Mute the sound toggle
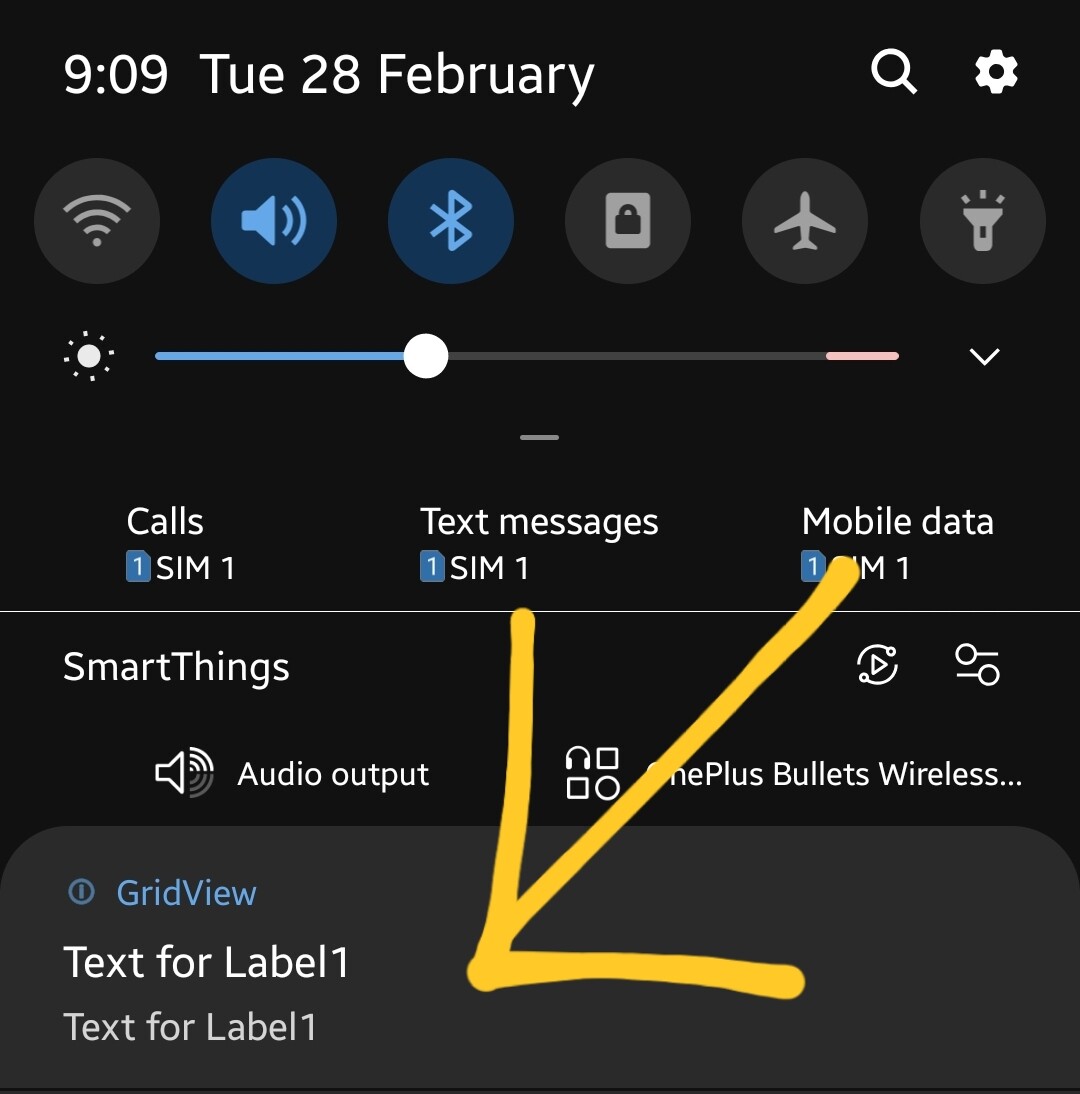 273,221
